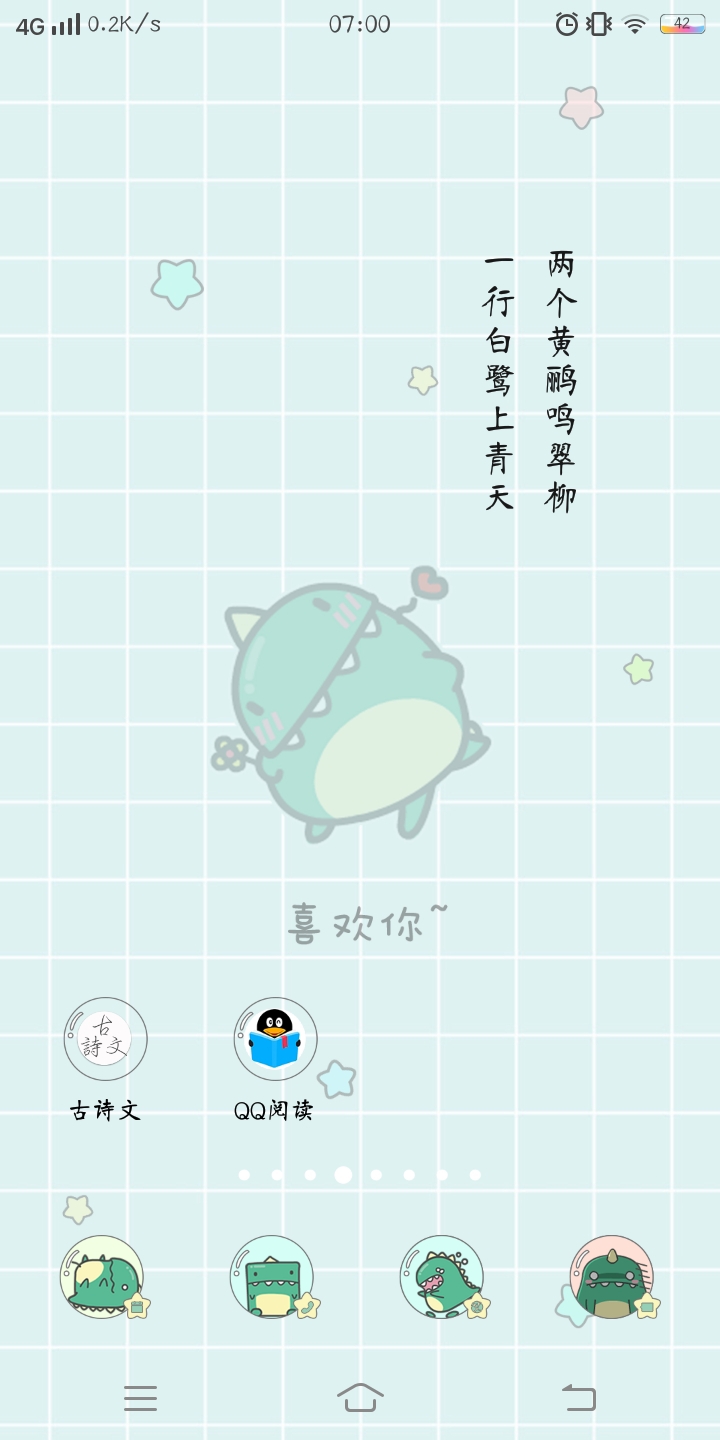
Task: Launch the QQ阅读 app
Action: 275,1039
